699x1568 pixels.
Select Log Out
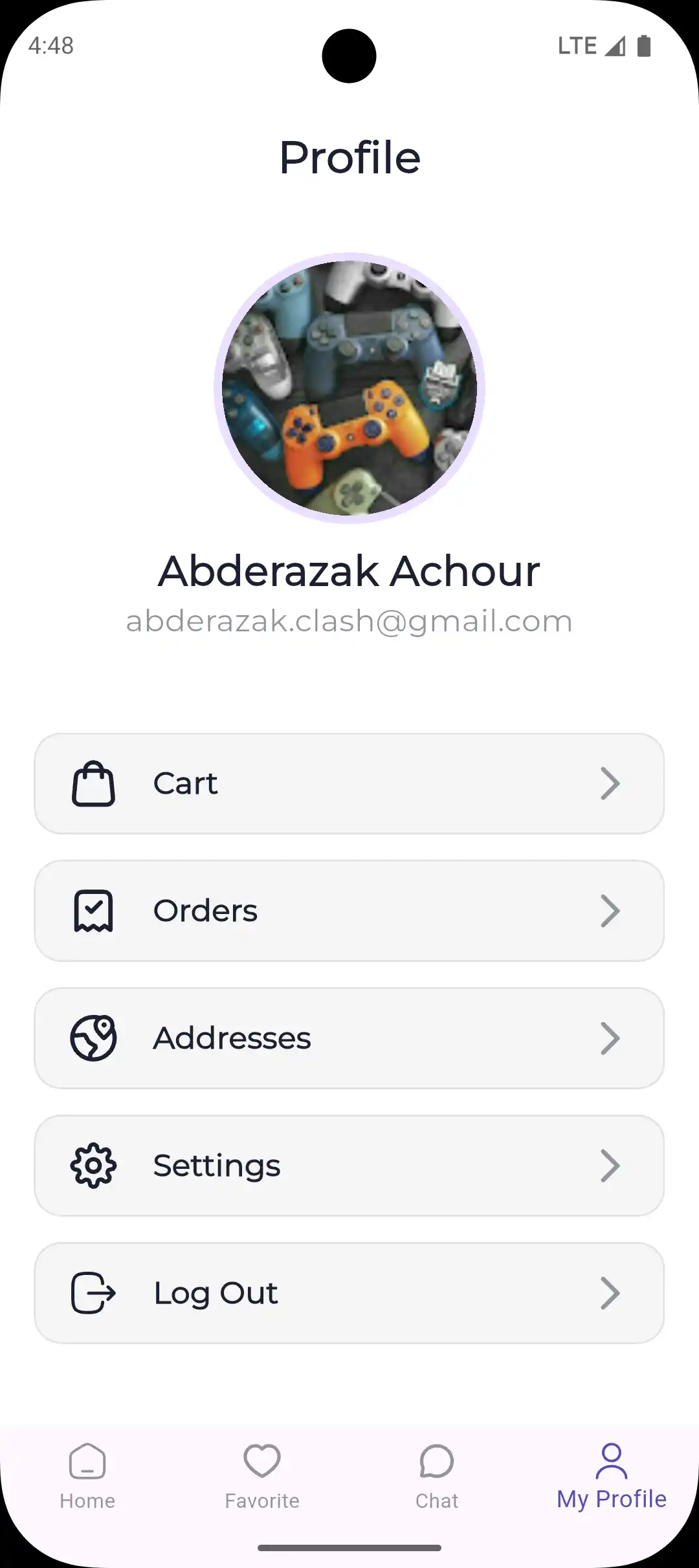tap(349, 1293)
